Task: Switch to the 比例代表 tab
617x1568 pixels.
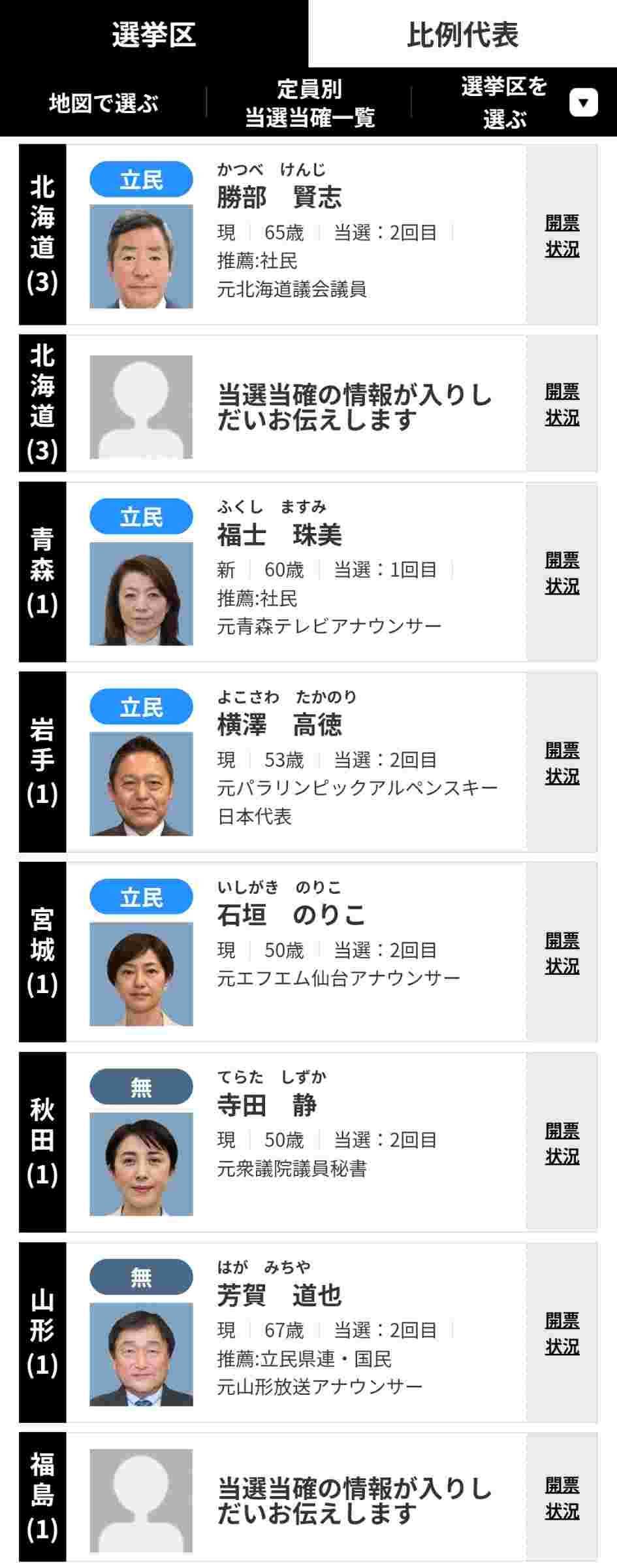Action: click(x=462, y=34)
